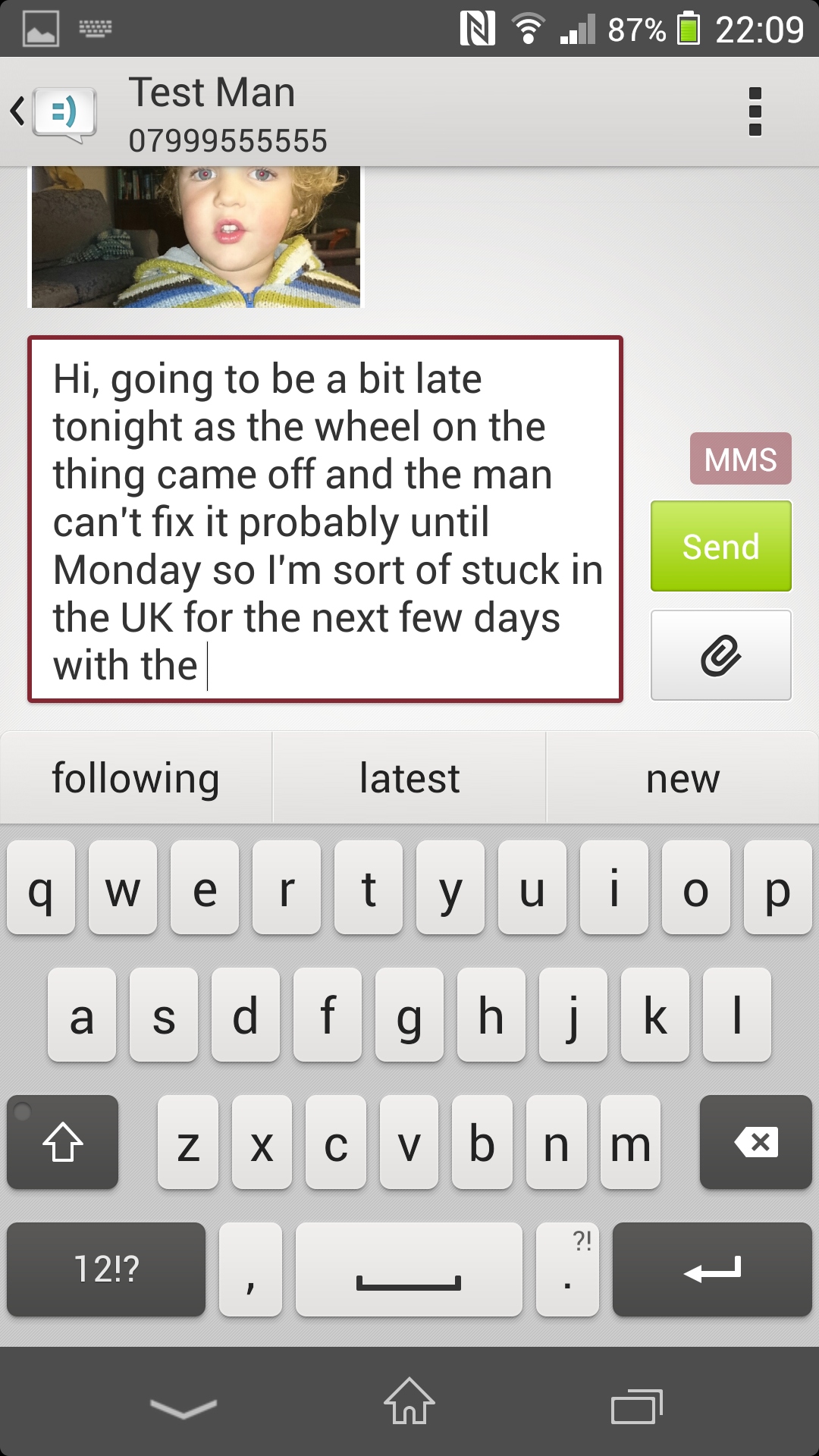Insert a line break with return key
The image size is (819, 1456).
click(x=711, y=1269)
